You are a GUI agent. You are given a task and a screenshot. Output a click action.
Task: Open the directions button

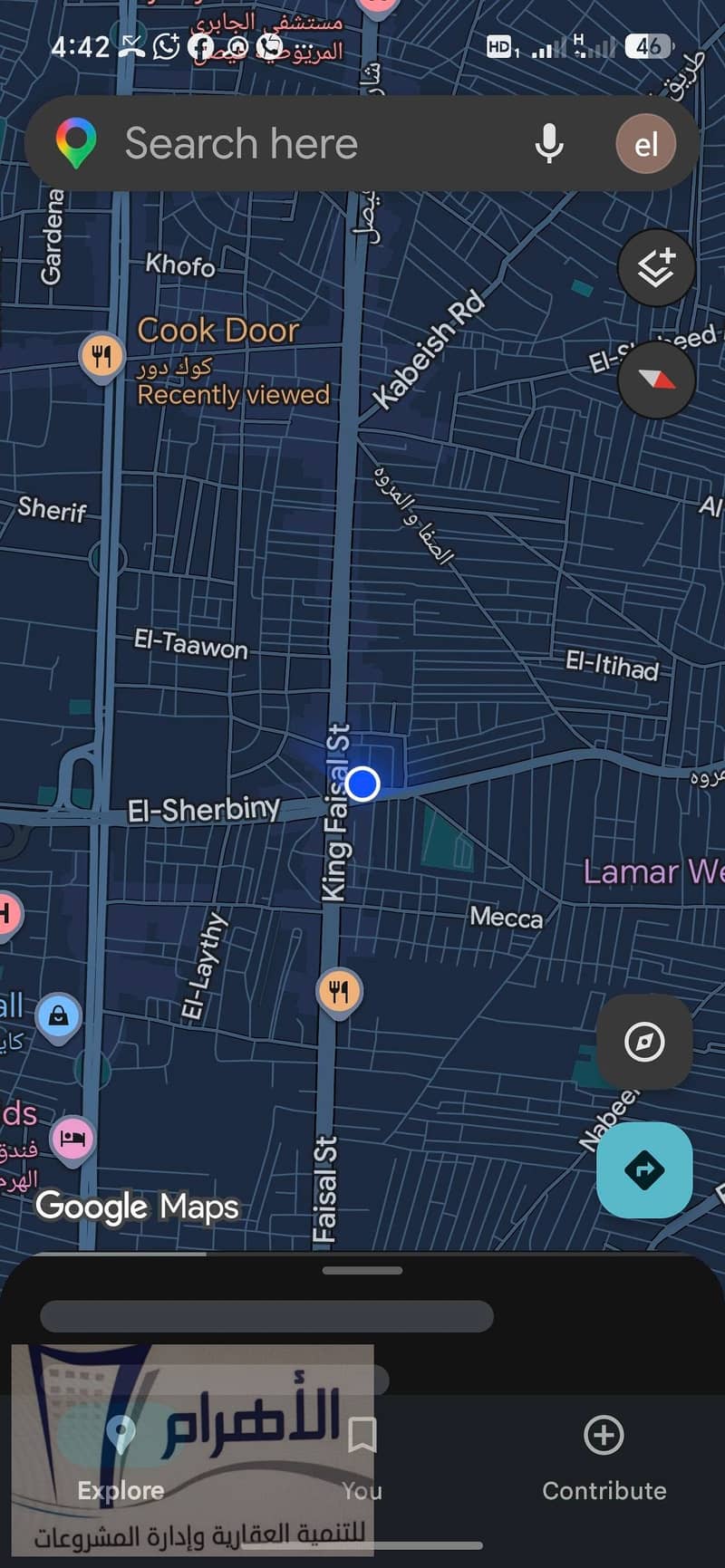point(644,1170)
